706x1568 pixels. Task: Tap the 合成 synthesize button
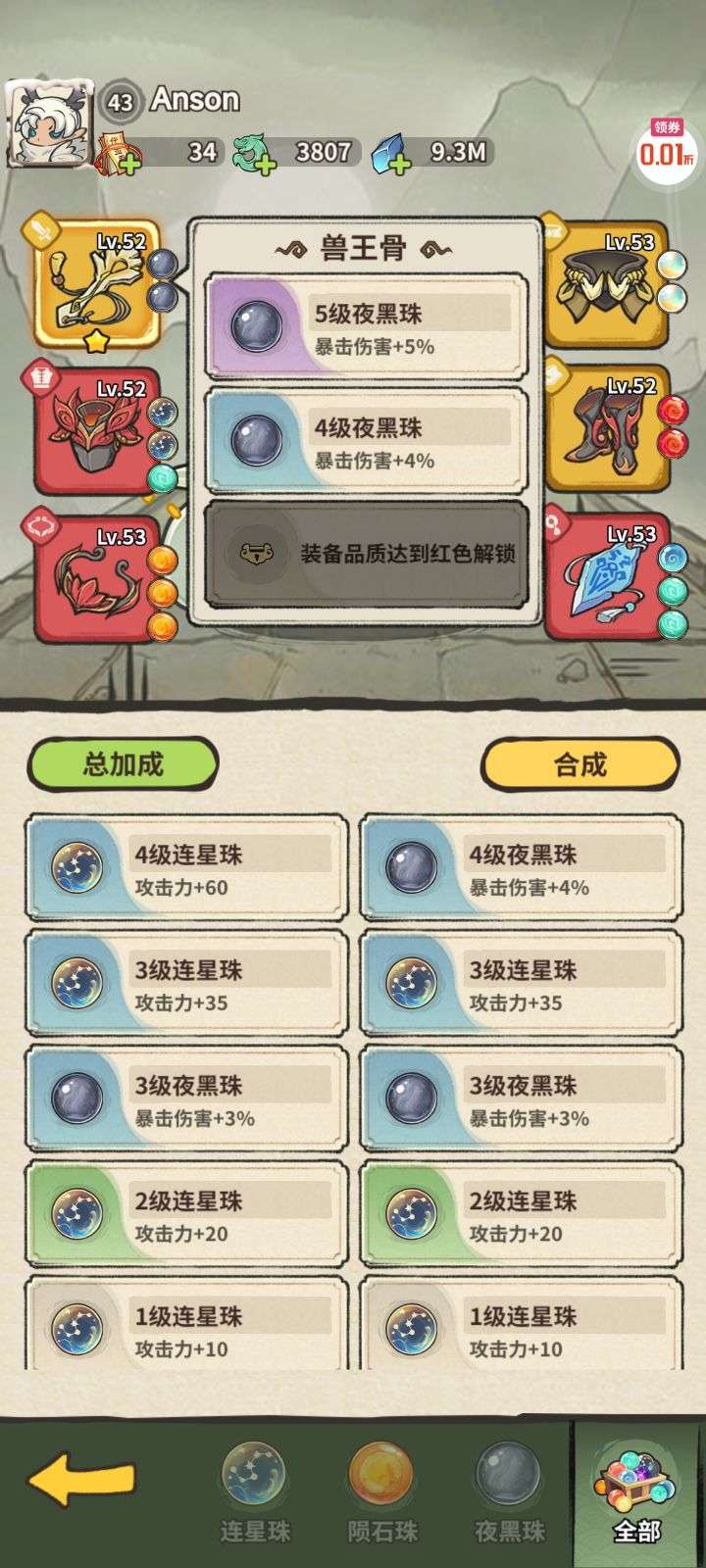tap(580, 763)
